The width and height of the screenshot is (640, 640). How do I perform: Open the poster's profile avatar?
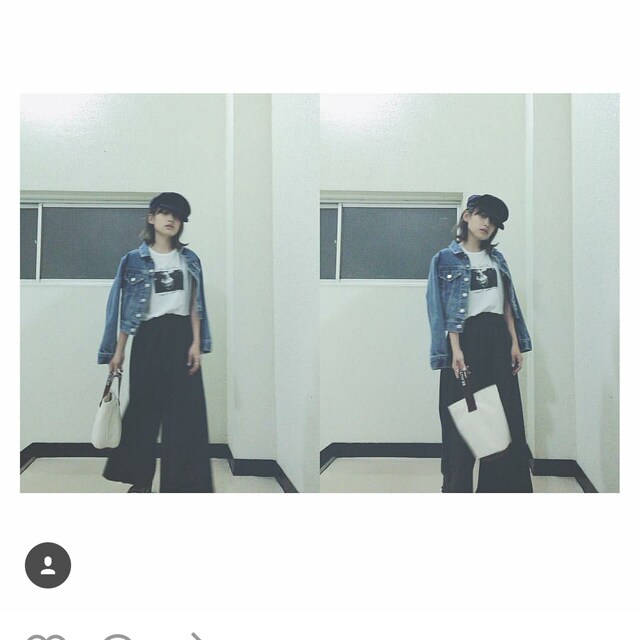48,565
